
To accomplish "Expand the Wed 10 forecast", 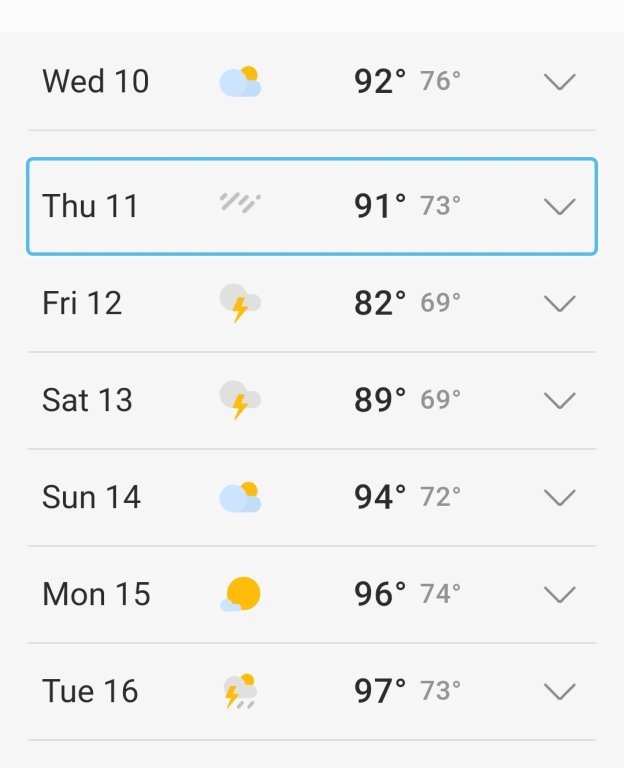I will pos(559,82).
